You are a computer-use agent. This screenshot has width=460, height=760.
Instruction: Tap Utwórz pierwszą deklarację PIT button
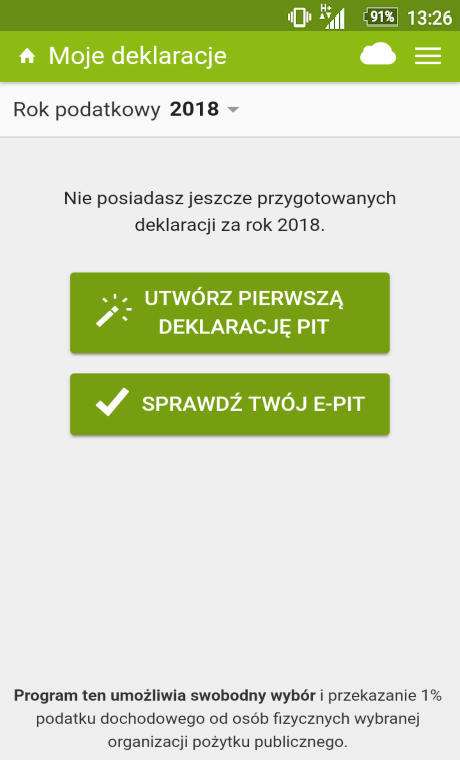click(230, 313)
